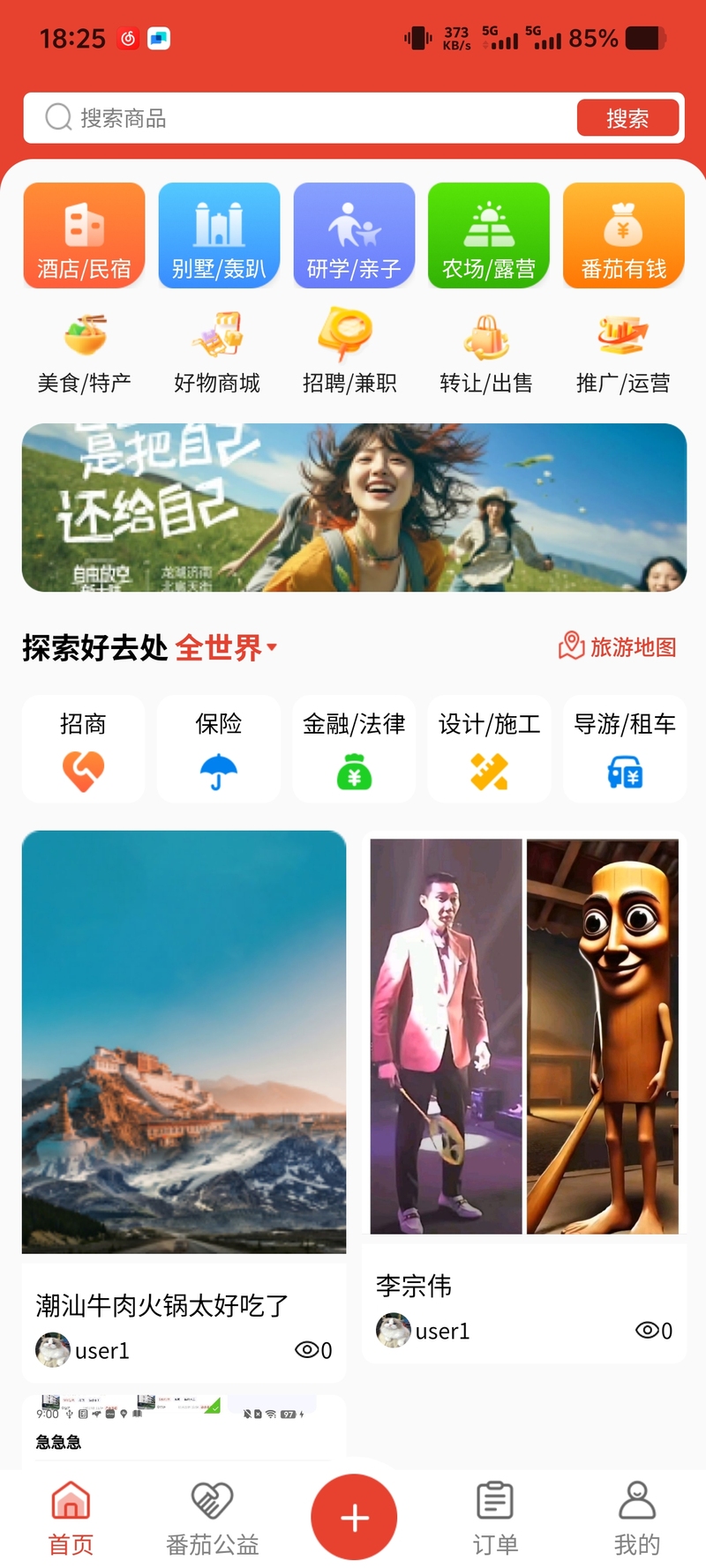The image size is (706, 1568).
Task: Tap the red plus publish button
Action: 354,1517
